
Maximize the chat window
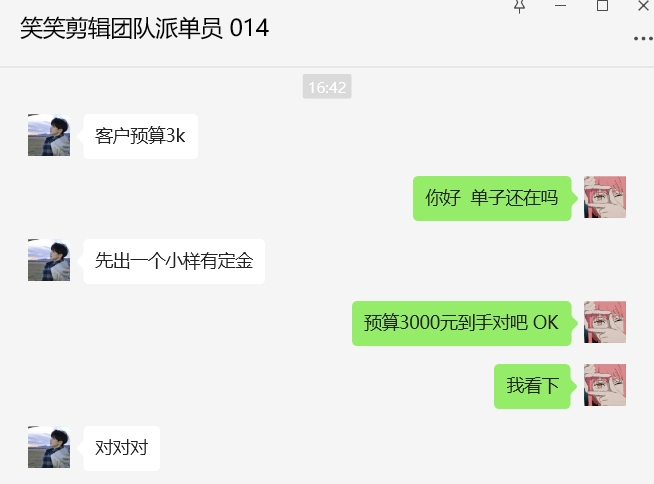point(602,6)
